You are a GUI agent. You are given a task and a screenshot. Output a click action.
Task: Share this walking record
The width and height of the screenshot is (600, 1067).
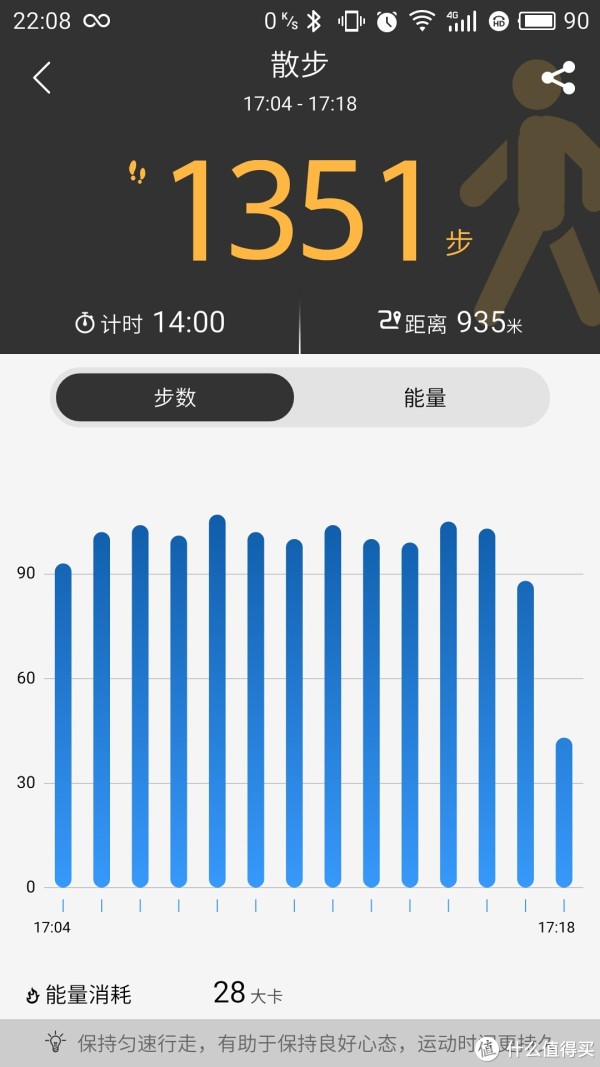tap(559, 78)
